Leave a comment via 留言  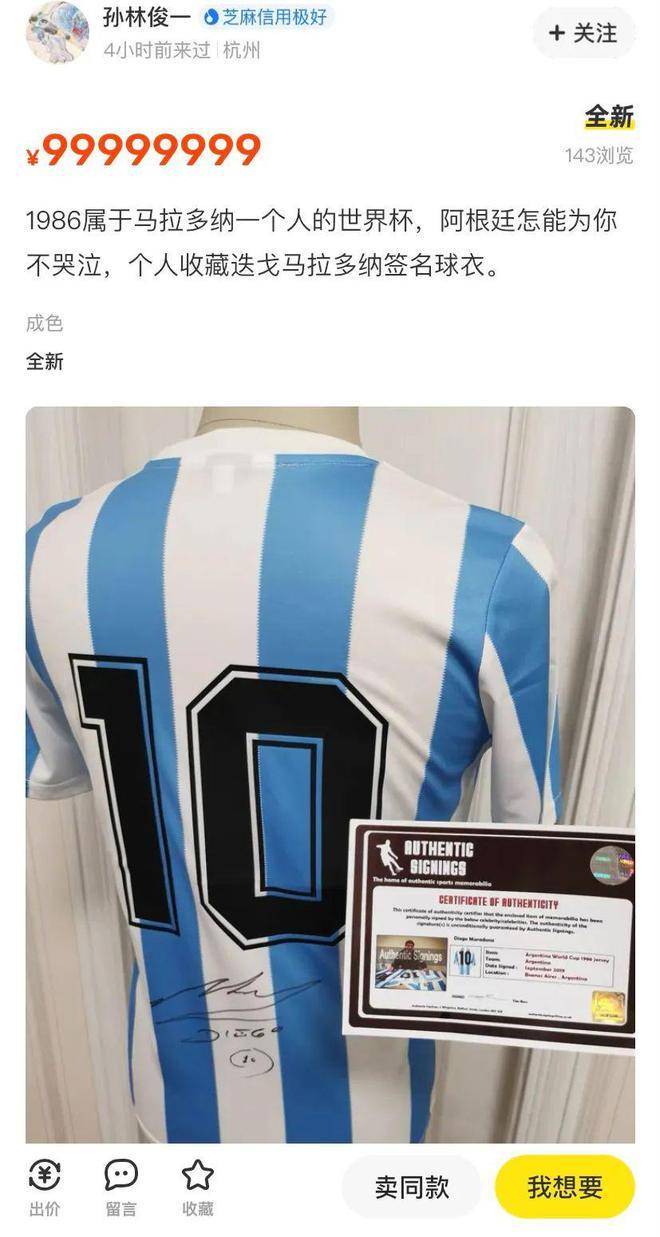coord(121,1188)
